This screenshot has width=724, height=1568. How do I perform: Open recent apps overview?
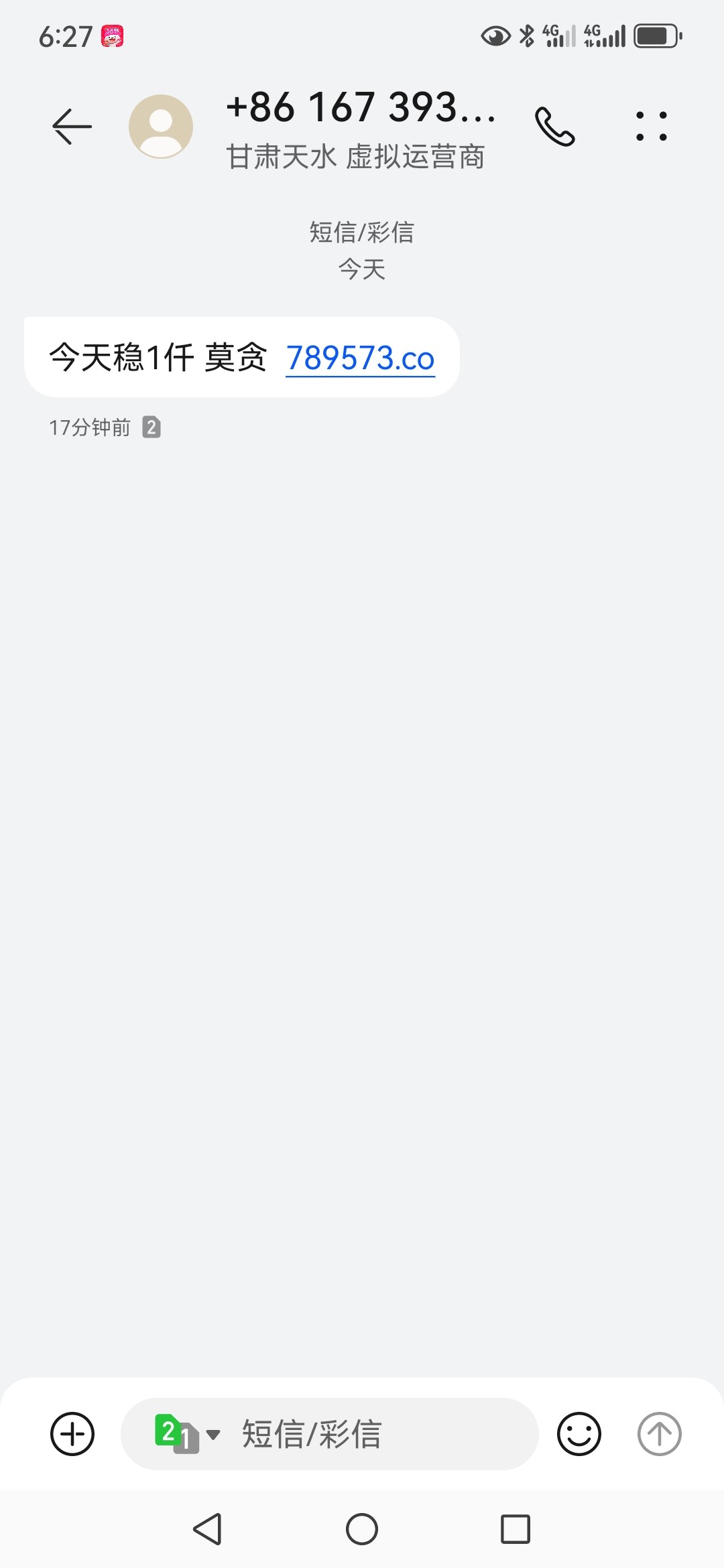coord(516,1529)
